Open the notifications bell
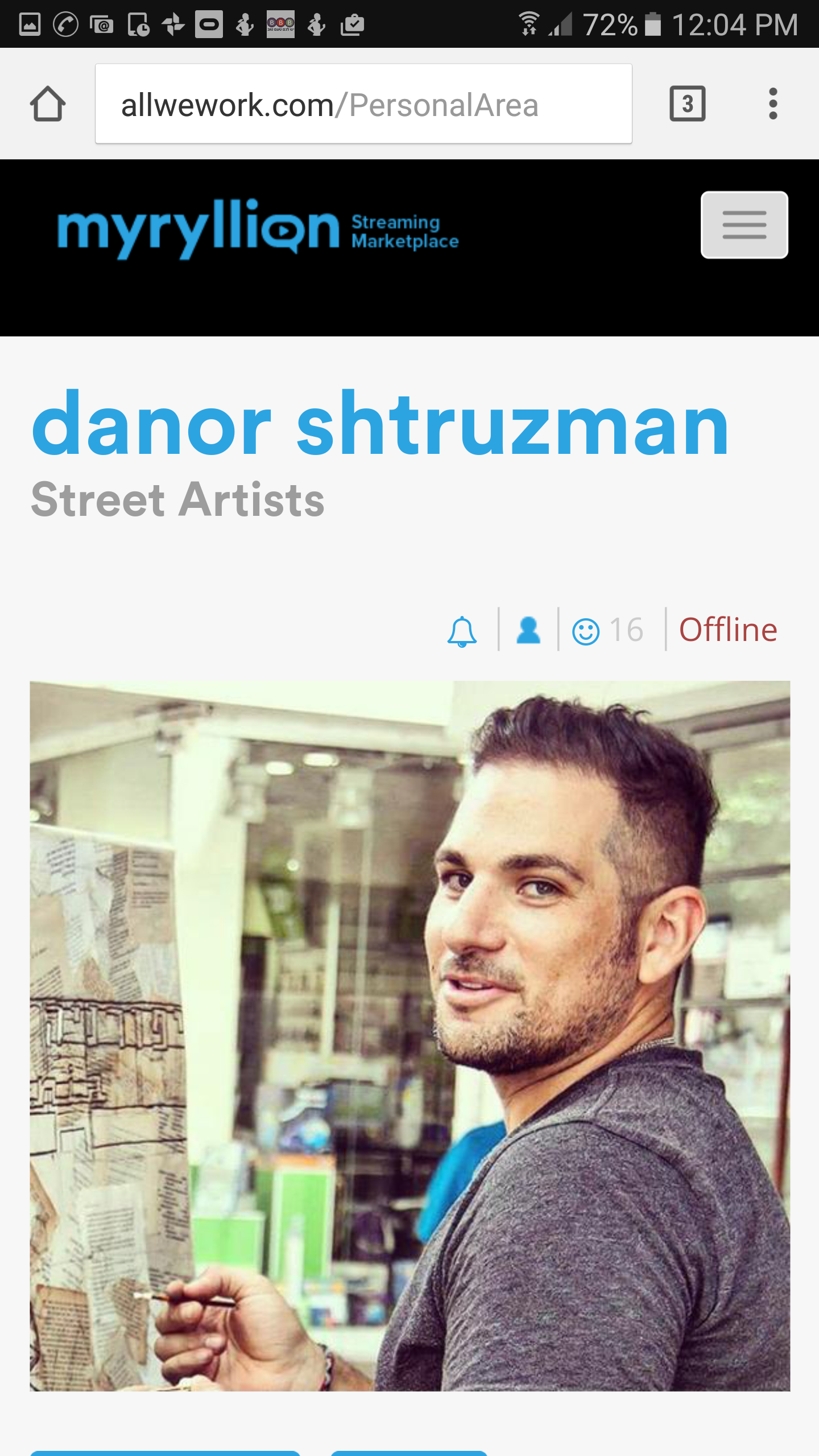 [x=462, y=631]
